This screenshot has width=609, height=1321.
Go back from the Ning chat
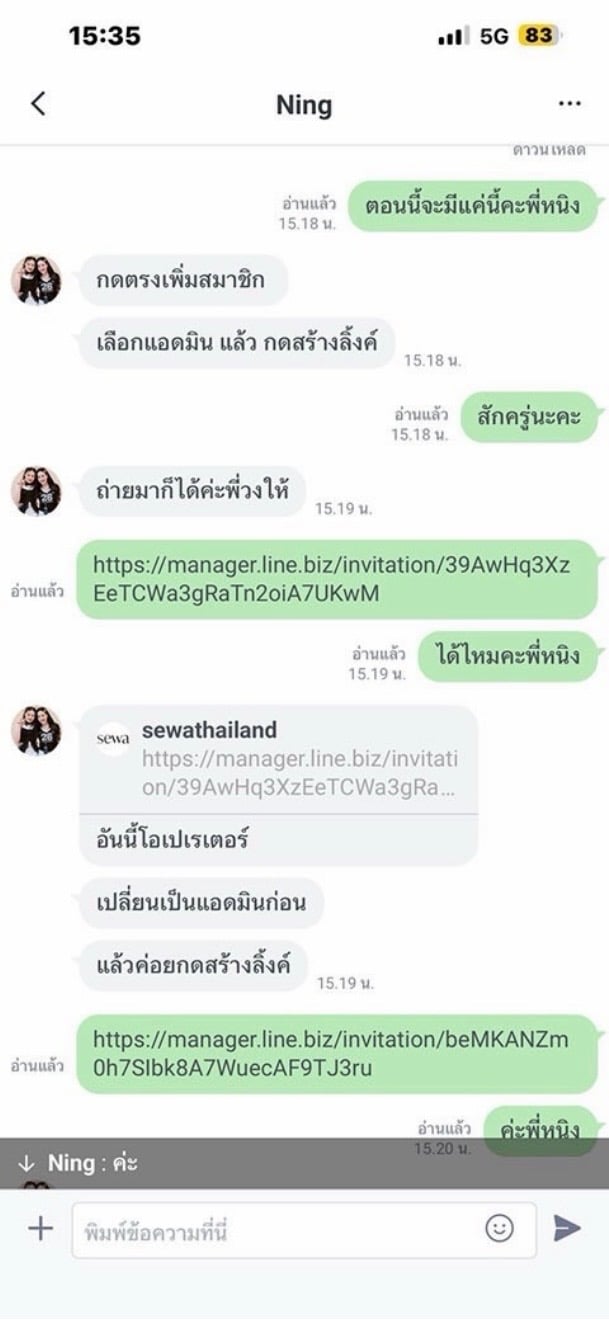click(x=38, y=104)
